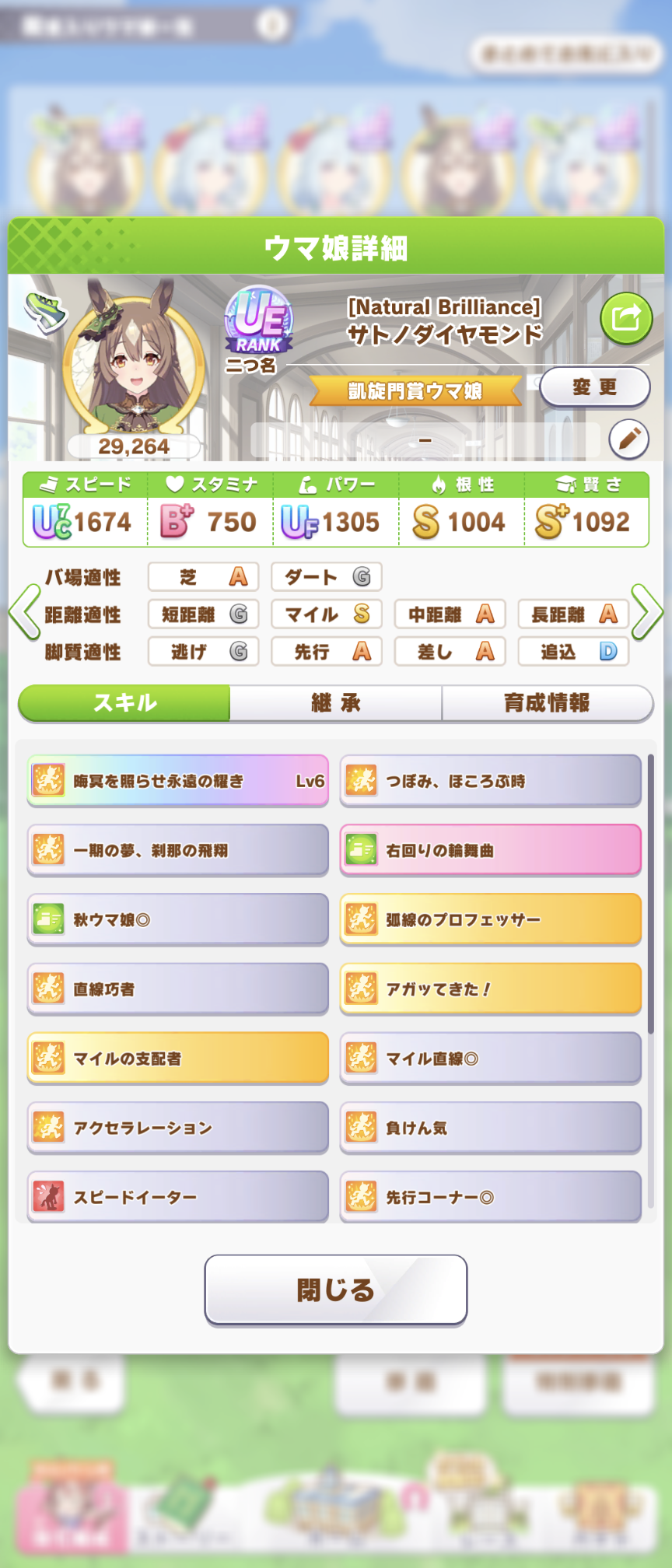Check the スピードイーター skill
The image size is (672, 1568).
click(178, 1196)
